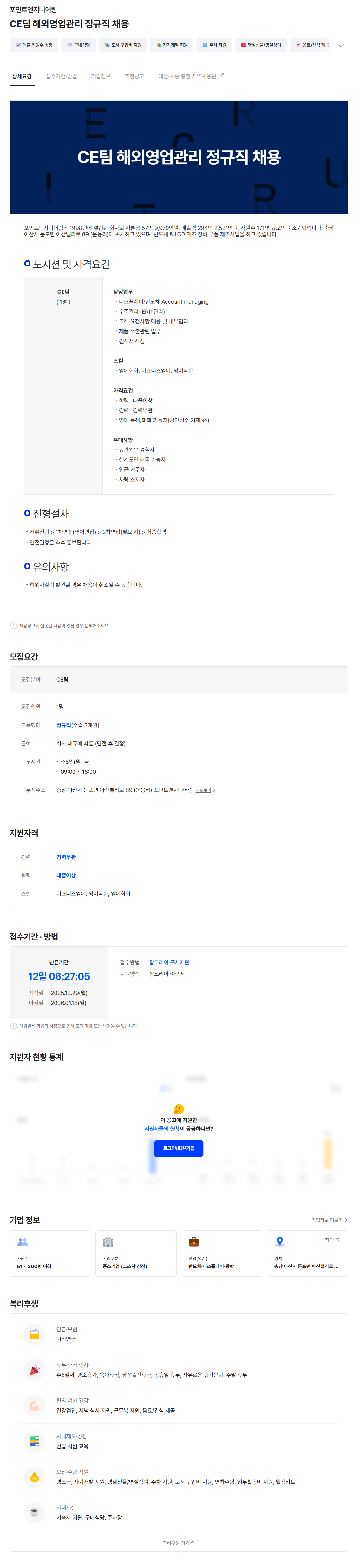Image resolution: width=360 pixels, height=1568 pixels.
Task: Open 지도보기 in the 위치 card
Action: coord(333,1240)
